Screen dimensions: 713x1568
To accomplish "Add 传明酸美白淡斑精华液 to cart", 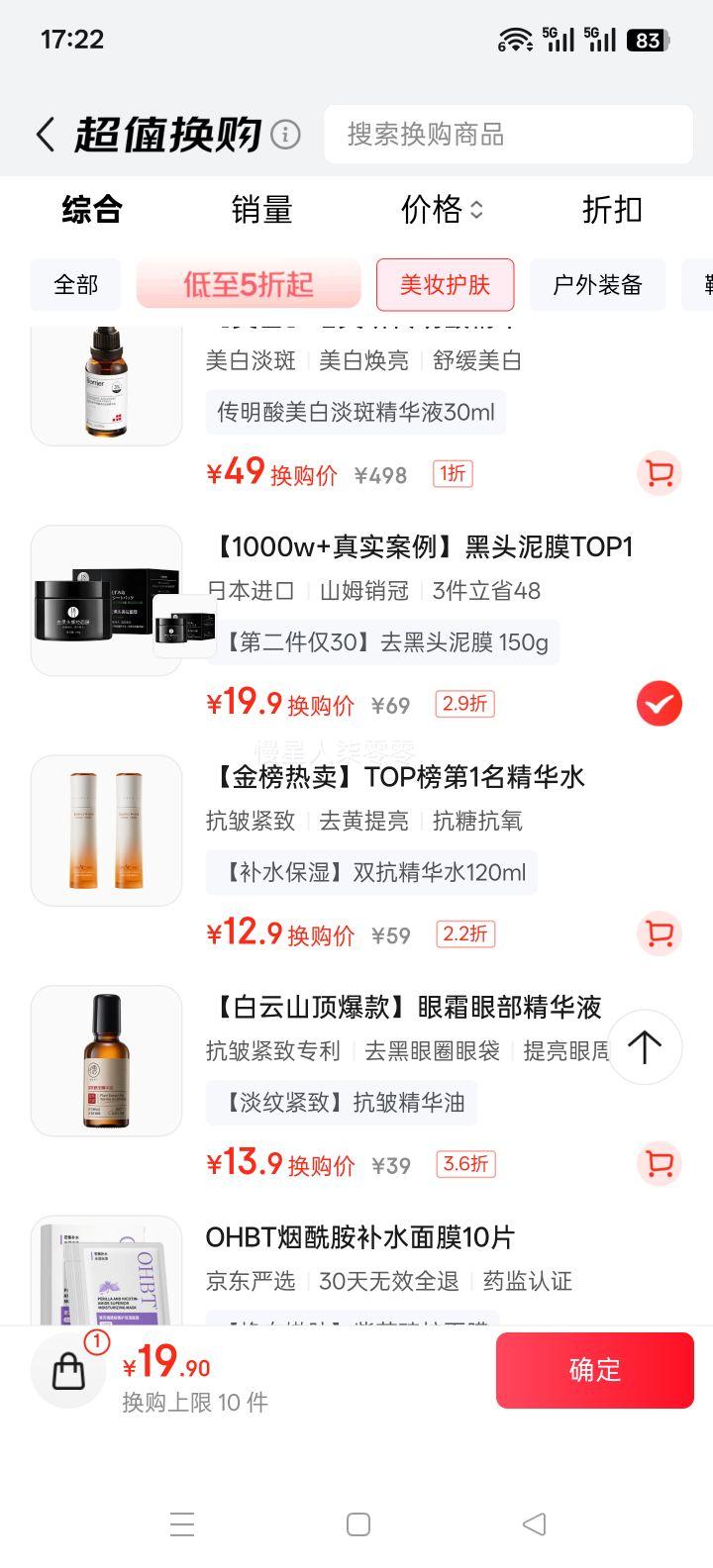I will (x=659, y=474).
